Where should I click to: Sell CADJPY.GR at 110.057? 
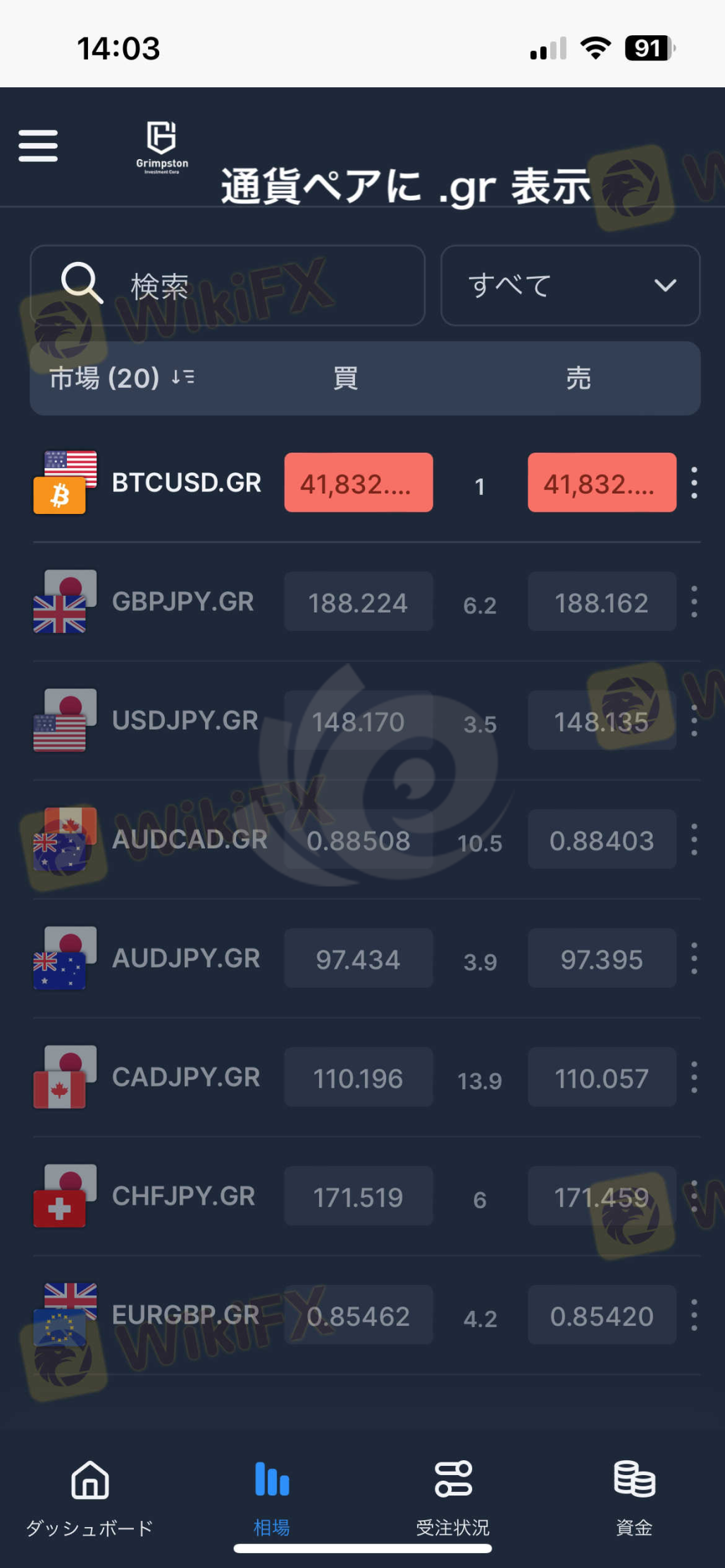point(601,1078)
